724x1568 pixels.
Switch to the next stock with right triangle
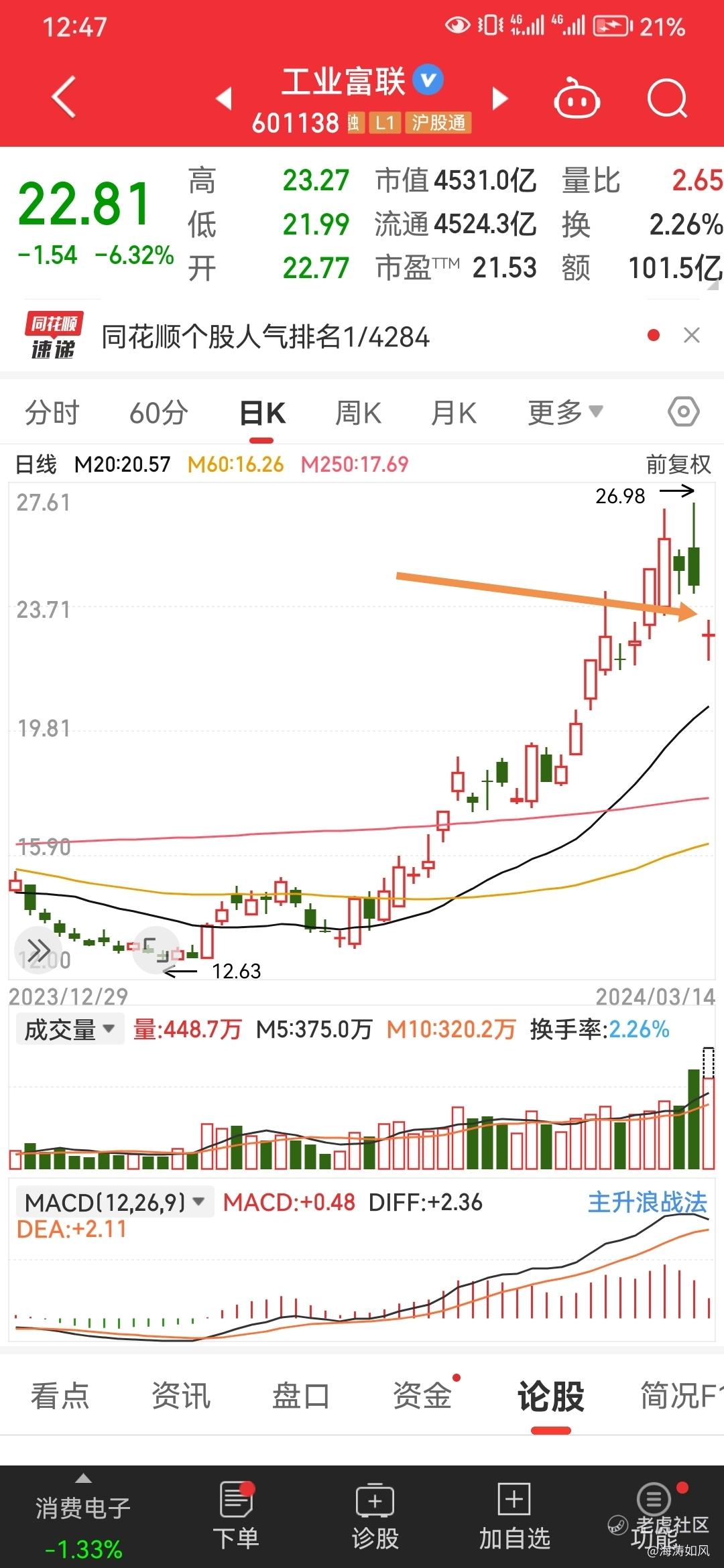(x=500, y=99)
